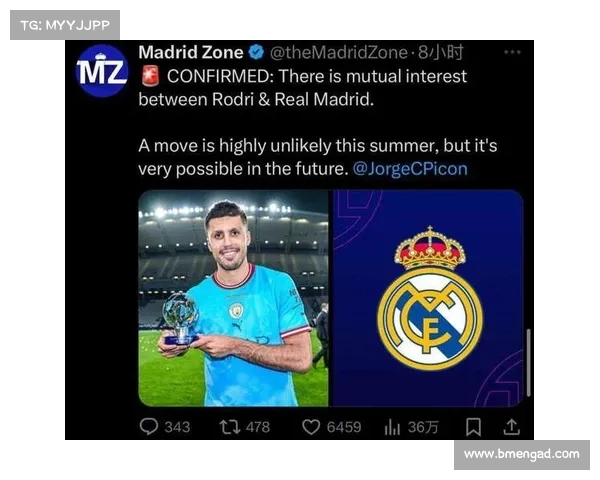Image resolution: width=600 pixels, height=480 pixels.
Task: Reply to the Madrid Zone tweet
Action: (149, 426)
